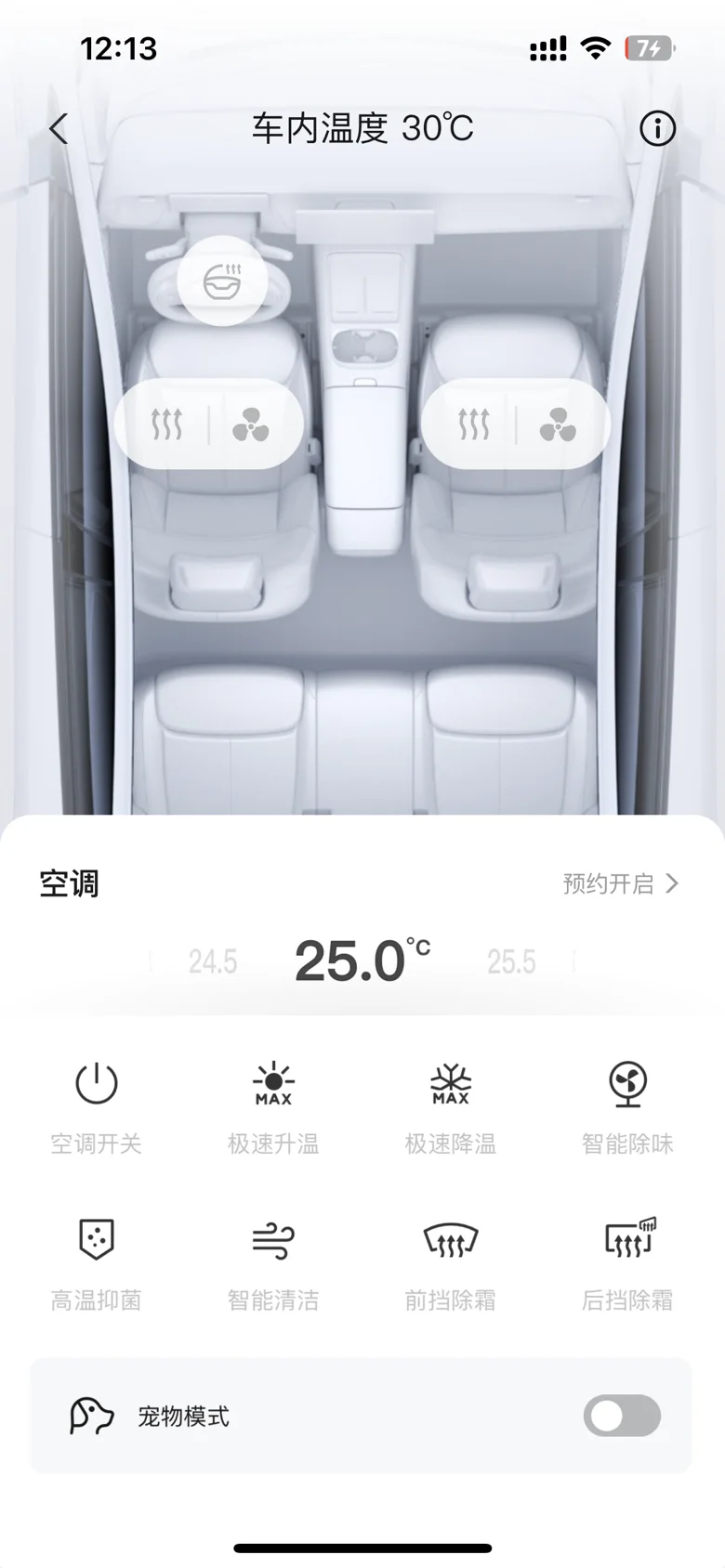Enable driver seat heating
The image size is (725, 1568).
click(167, 425)
